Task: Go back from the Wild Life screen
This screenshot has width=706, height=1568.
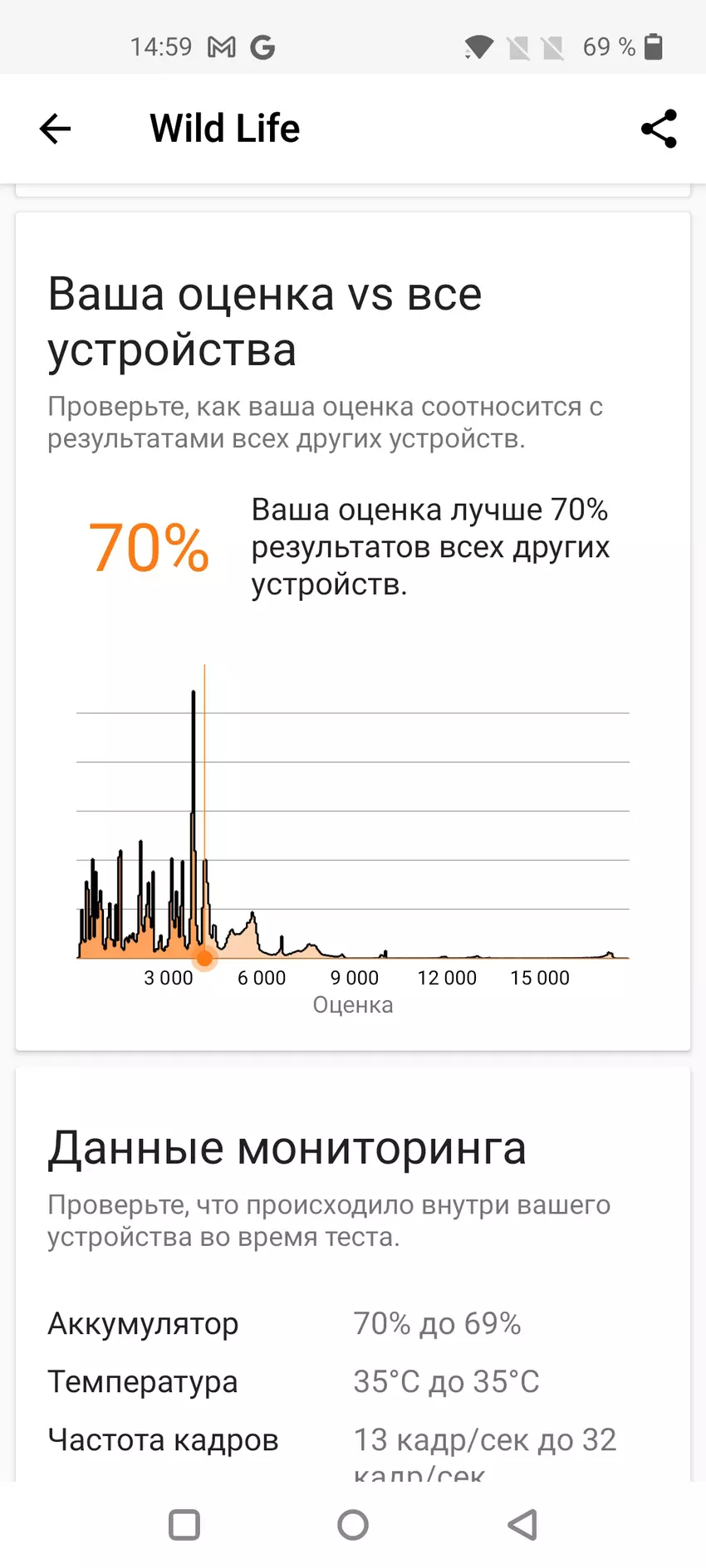Action: 56,129
